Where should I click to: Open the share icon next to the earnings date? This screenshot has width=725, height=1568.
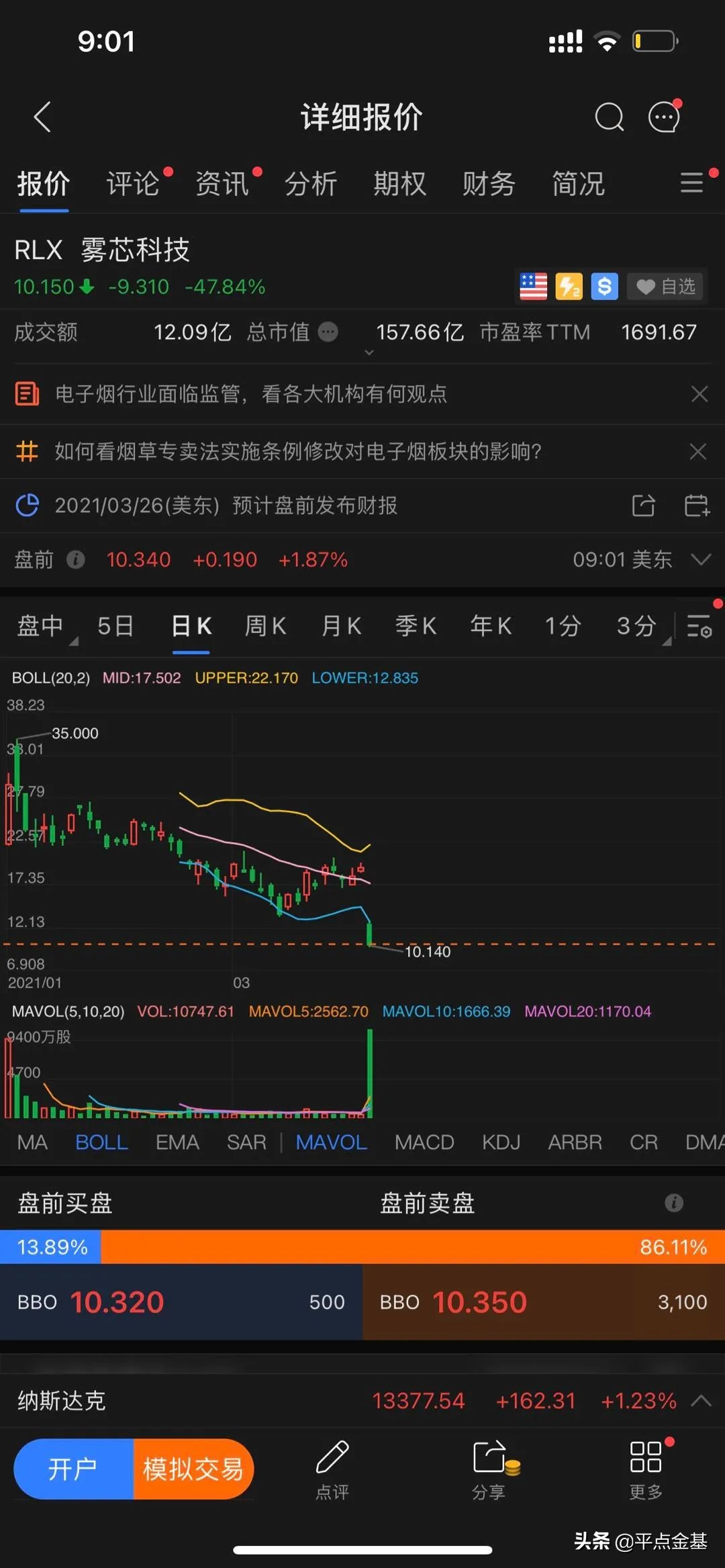642,505
